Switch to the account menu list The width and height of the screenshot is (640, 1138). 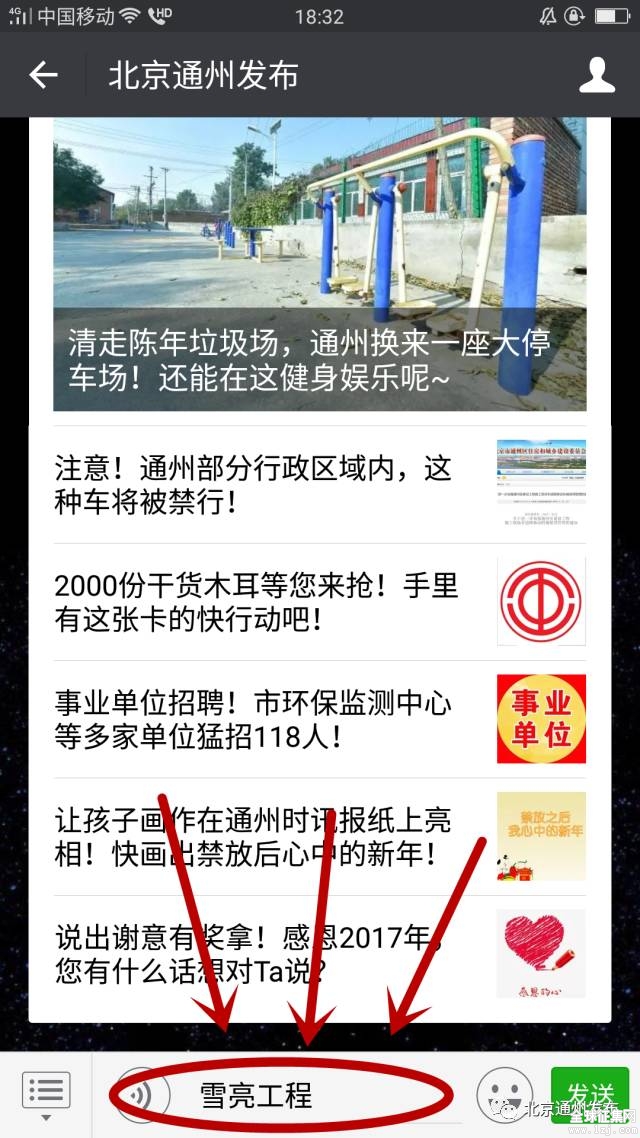pyautogui.click(x=45, y=1094)
